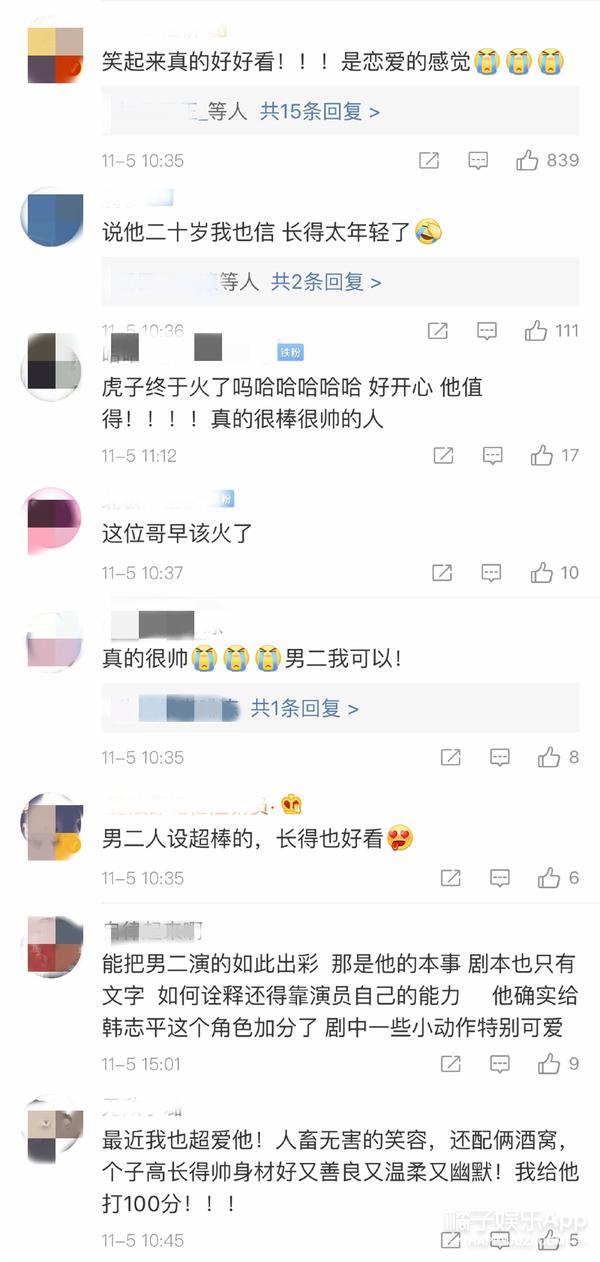Reply to the 男二人设超棒的 comment

point(500,878)
